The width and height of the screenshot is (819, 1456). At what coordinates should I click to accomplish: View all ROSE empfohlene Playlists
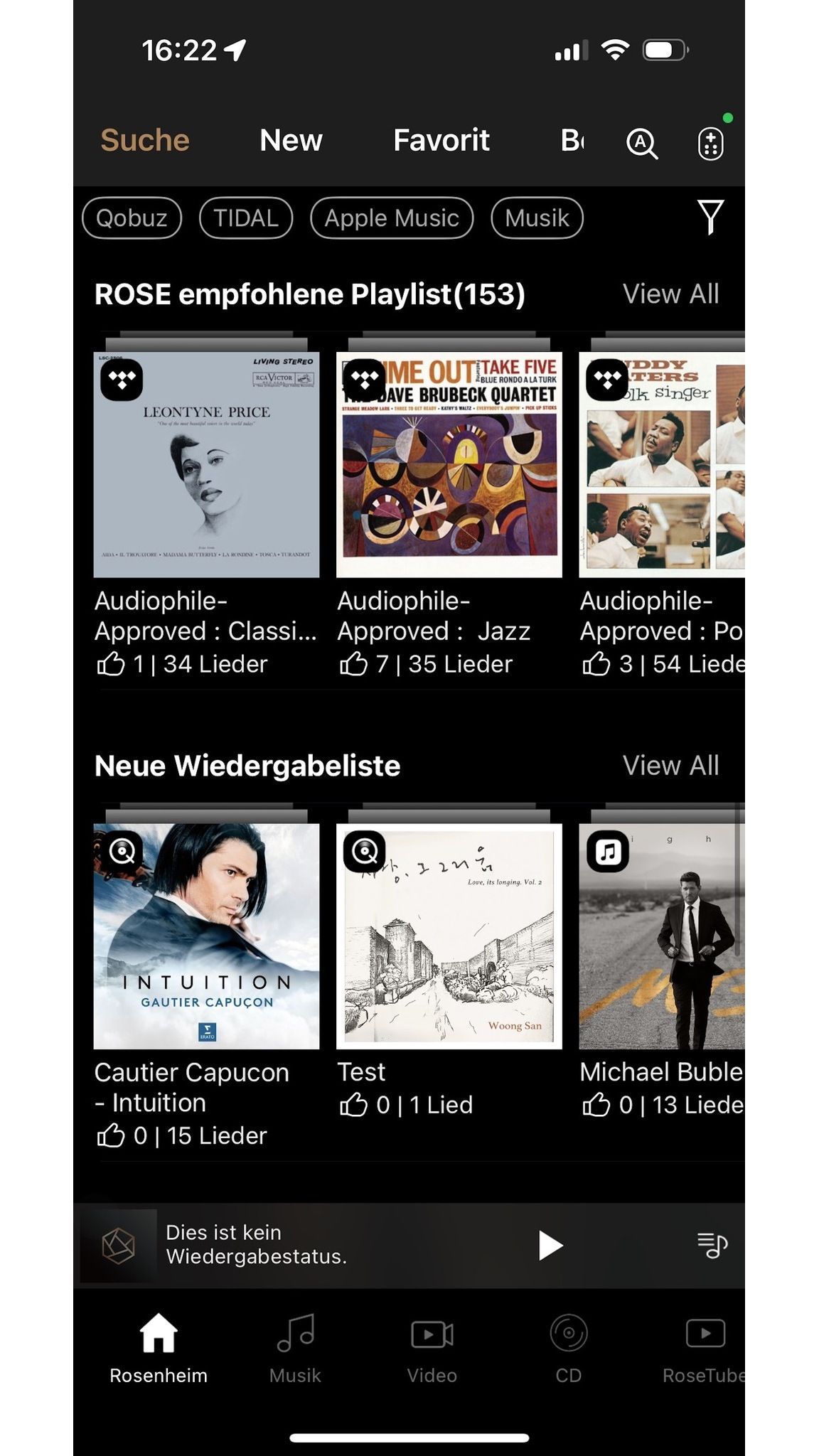coord(670,294)
